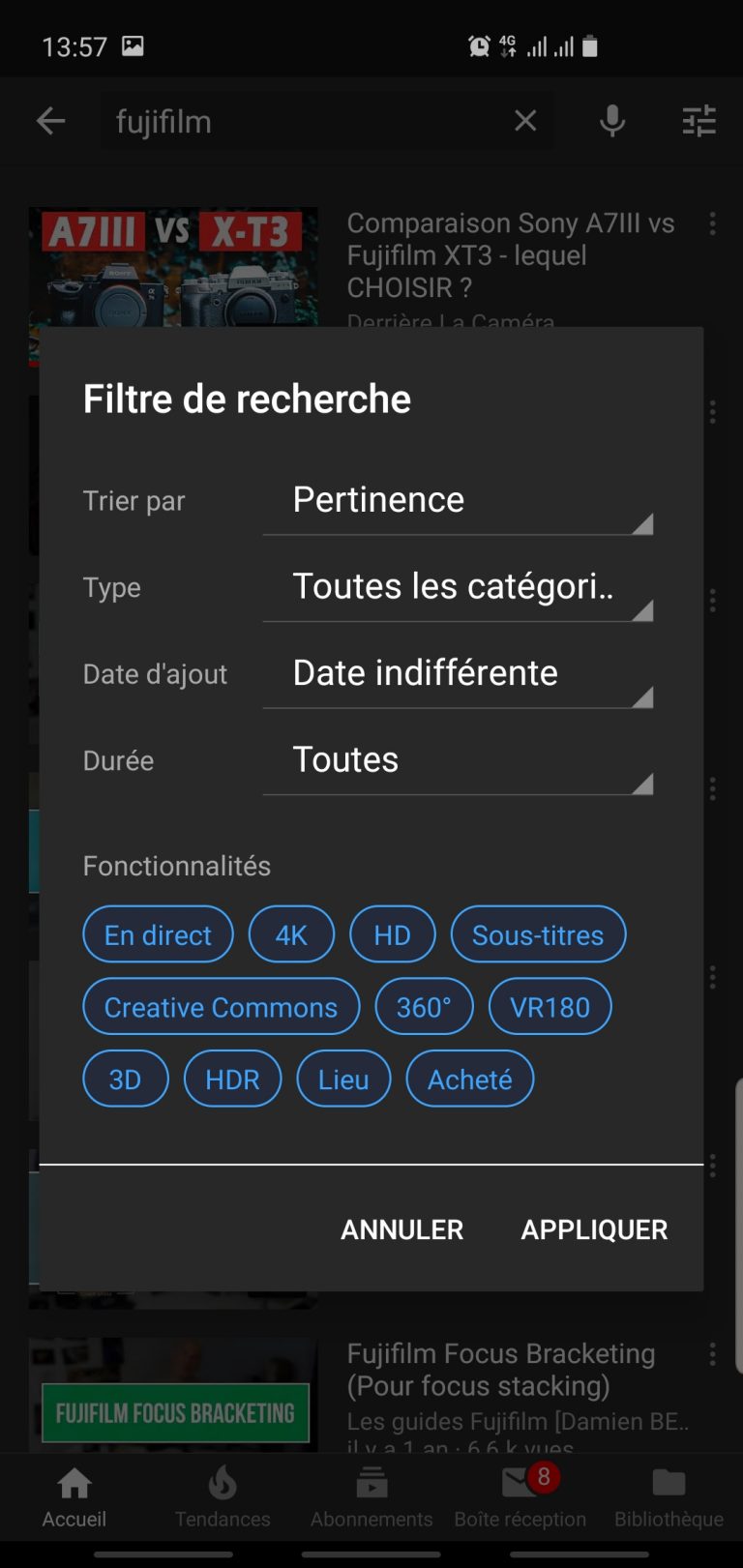Expand the Type categories dropdown

coord(458,587)
